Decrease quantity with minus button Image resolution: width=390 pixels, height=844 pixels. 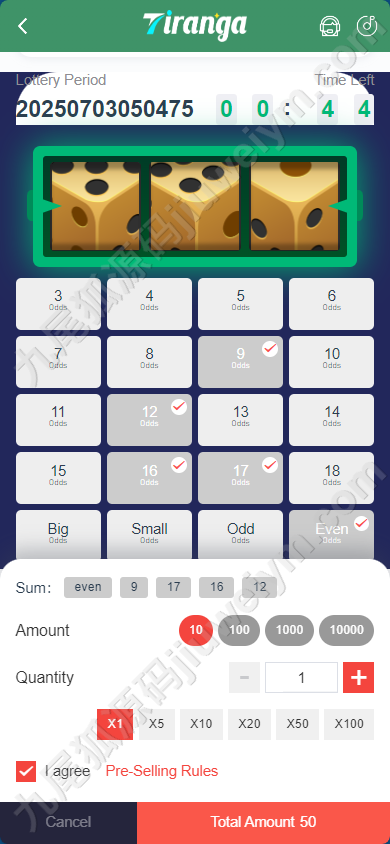pos(244,678)
